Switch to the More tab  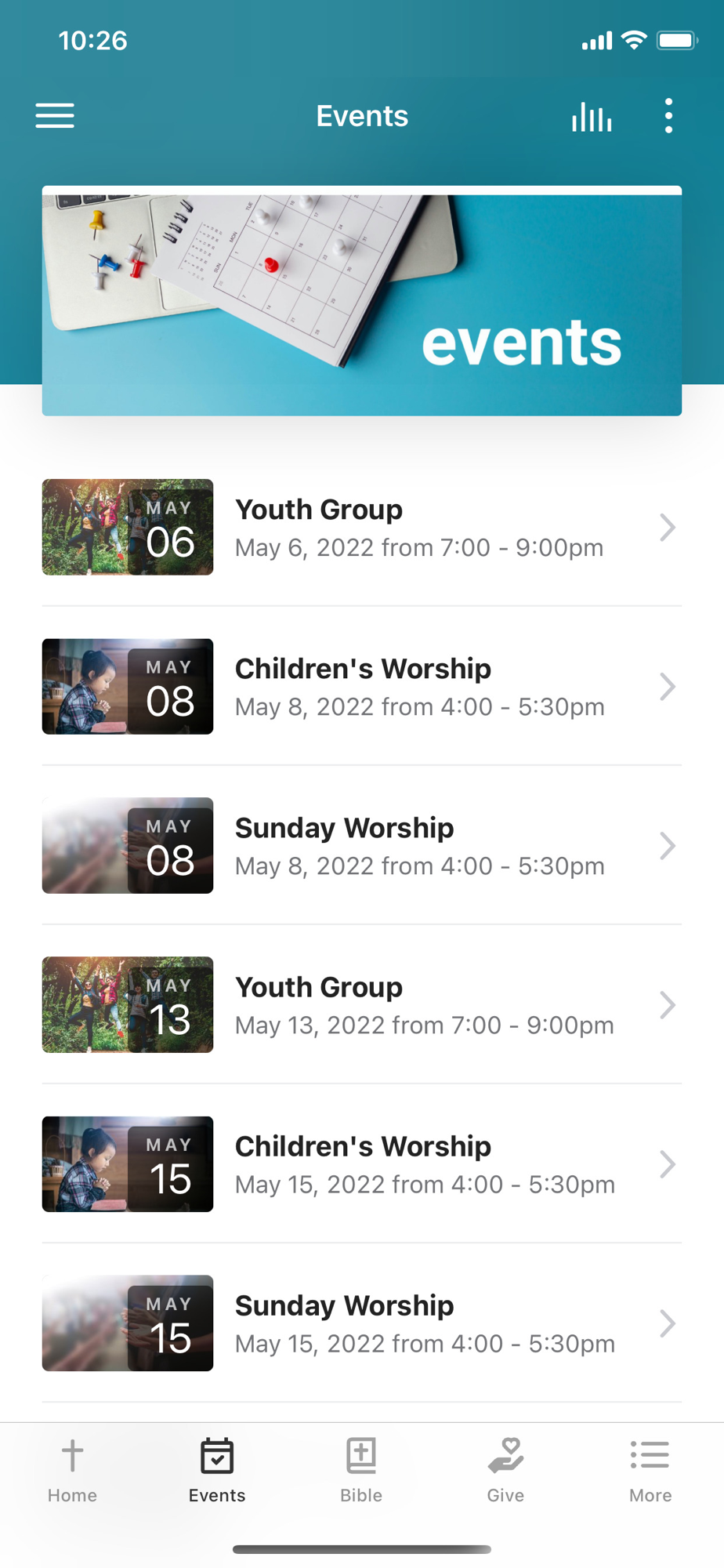(x=650, y=1471)
